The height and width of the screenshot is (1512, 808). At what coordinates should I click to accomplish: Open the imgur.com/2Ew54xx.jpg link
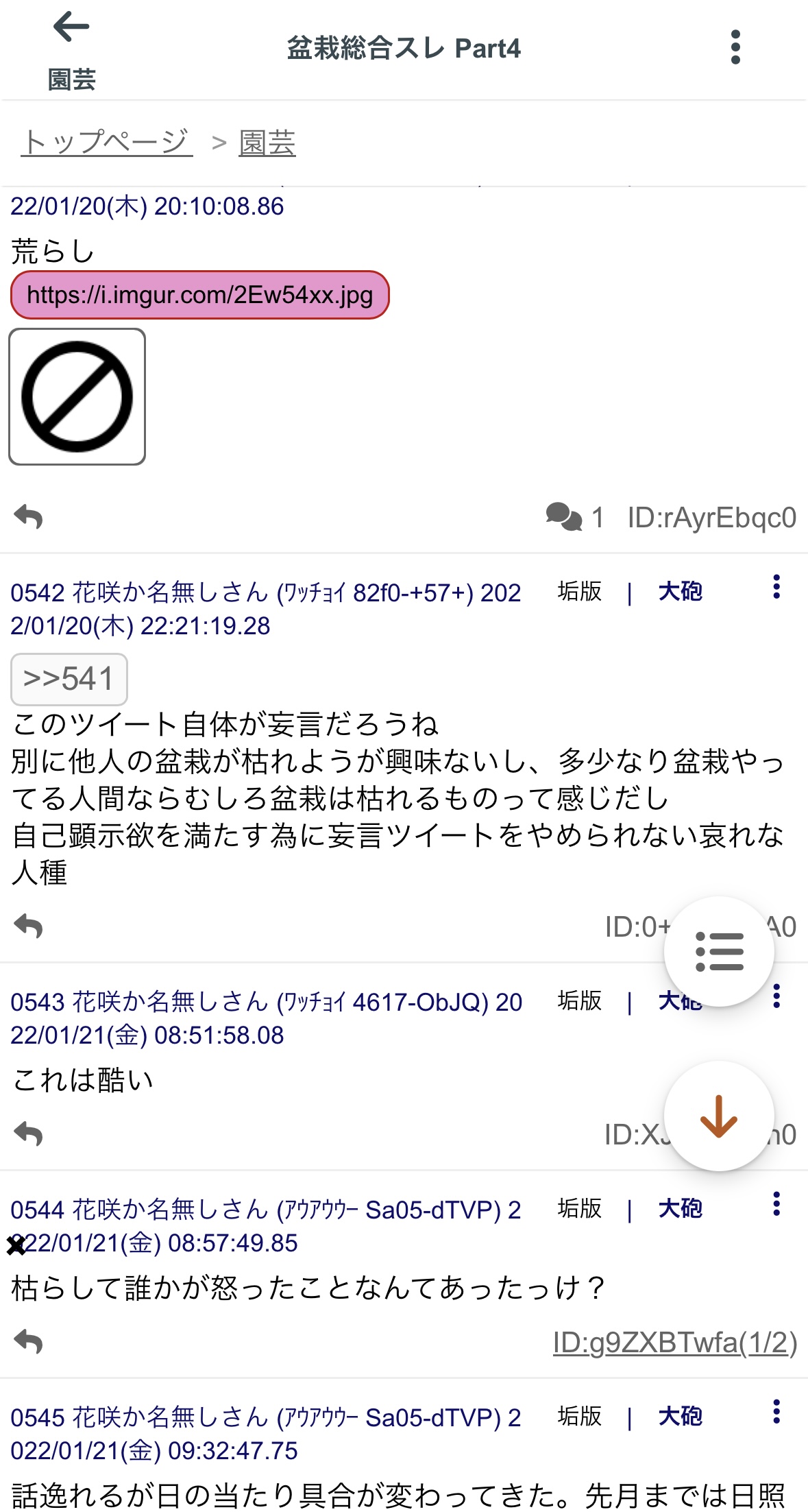(199, 295)
